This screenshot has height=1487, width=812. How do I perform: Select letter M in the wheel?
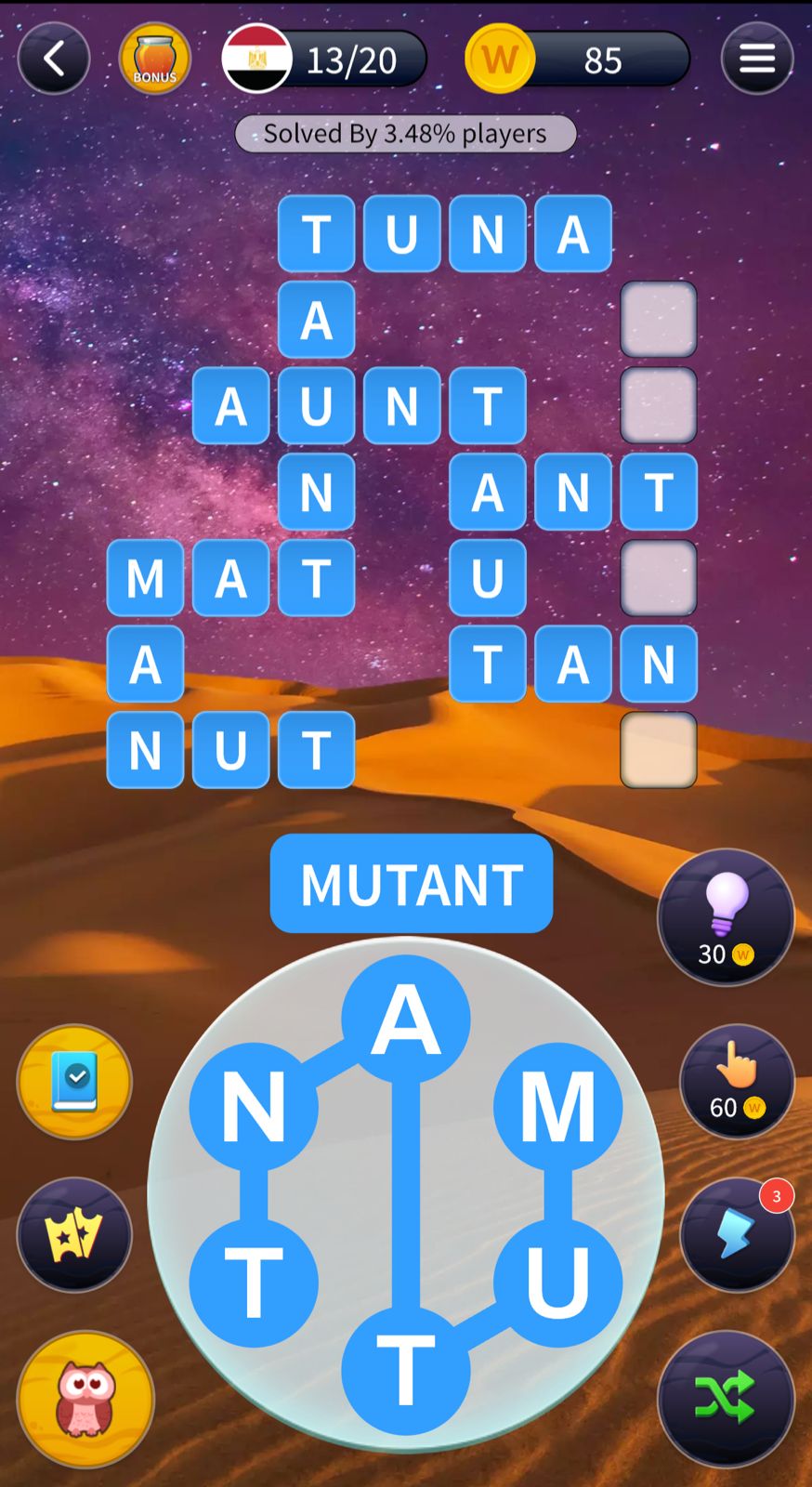pyautogui.click(x=557, y=1106)
